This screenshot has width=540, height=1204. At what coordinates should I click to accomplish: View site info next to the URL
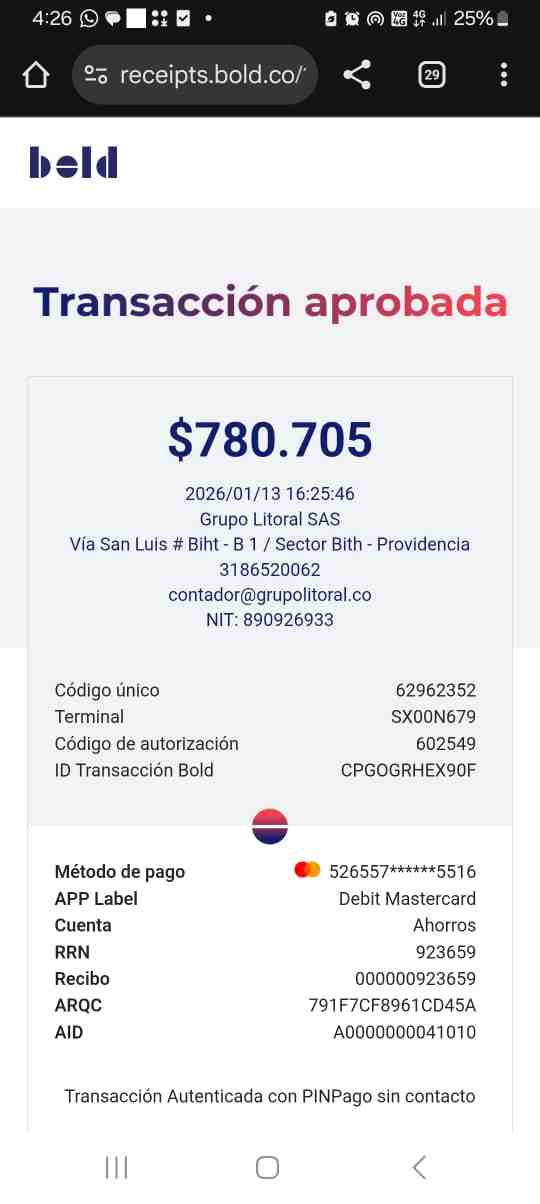[96, 75]
